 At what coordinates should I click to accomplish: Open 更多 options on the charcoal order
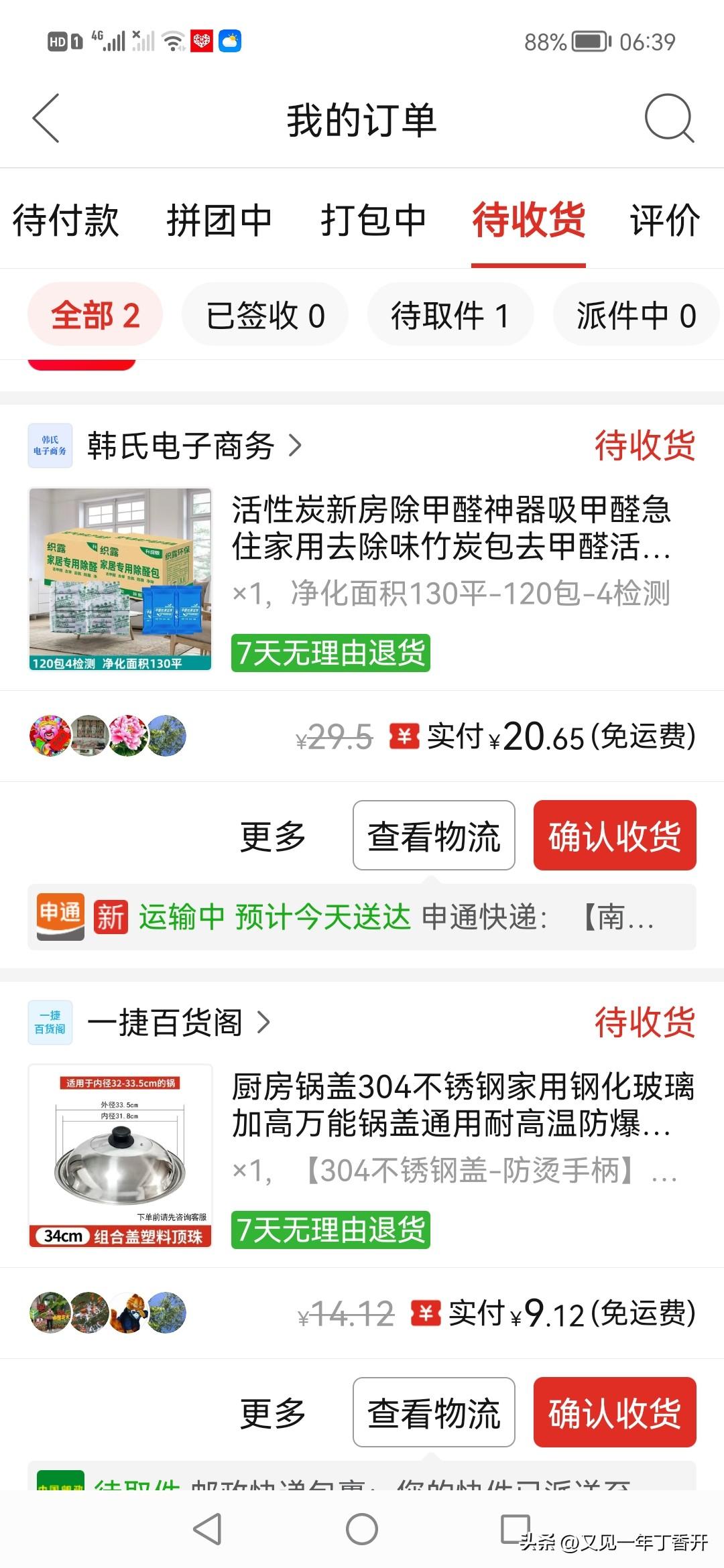tap(273, 836)
